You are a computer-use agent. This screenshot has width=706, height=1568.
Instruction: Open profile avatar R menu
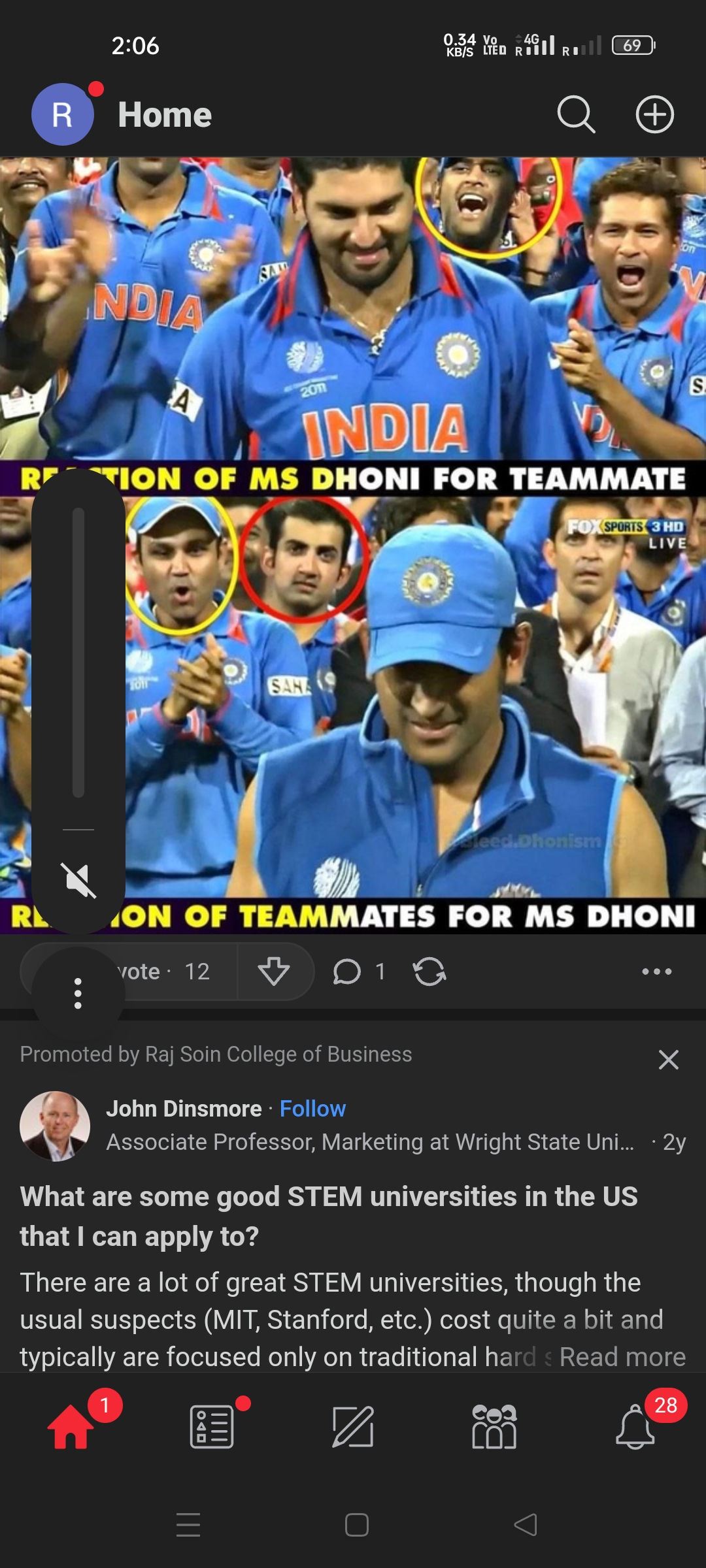pos(62,115)
